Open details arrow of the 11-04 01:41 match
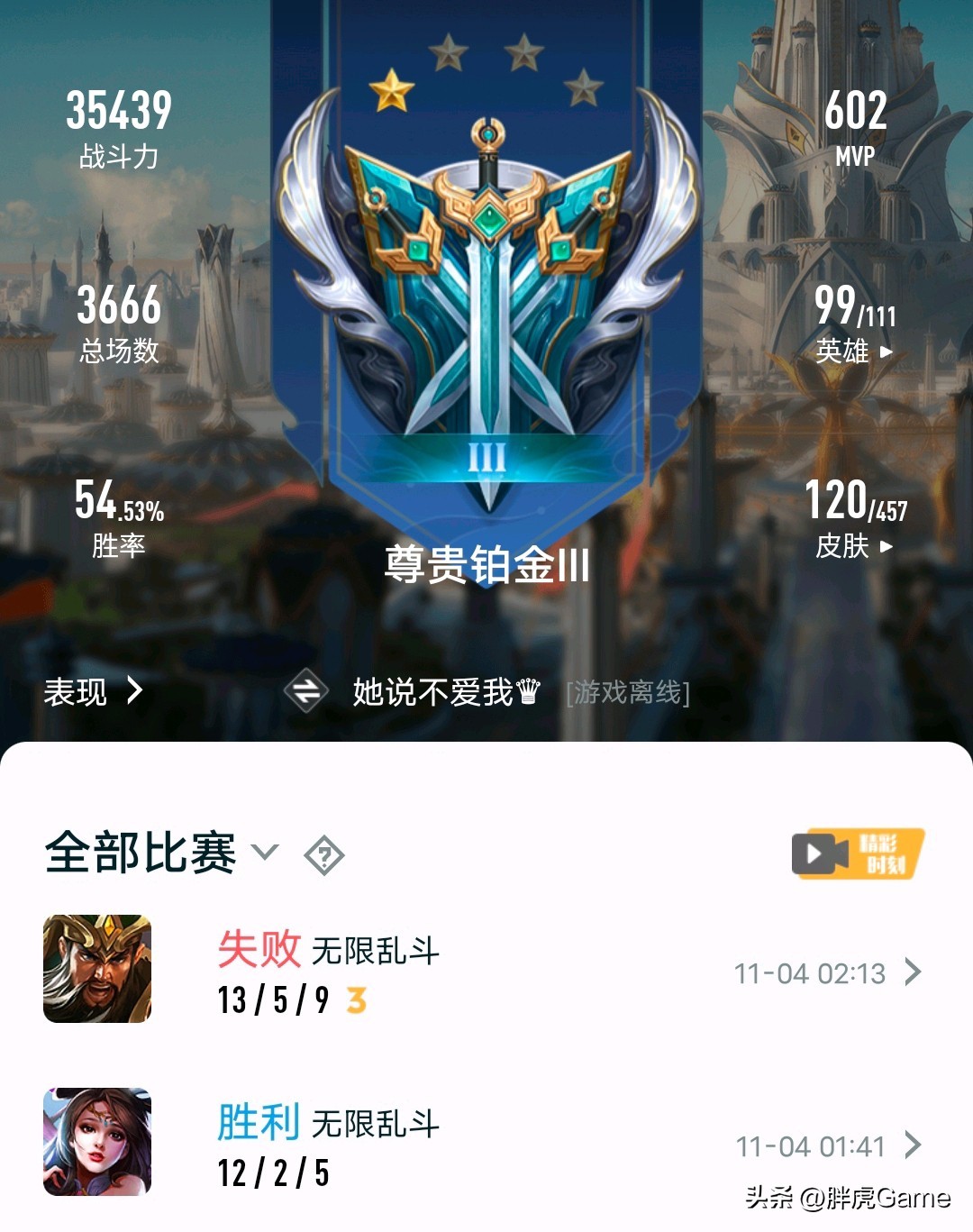 click(914, 1146)
